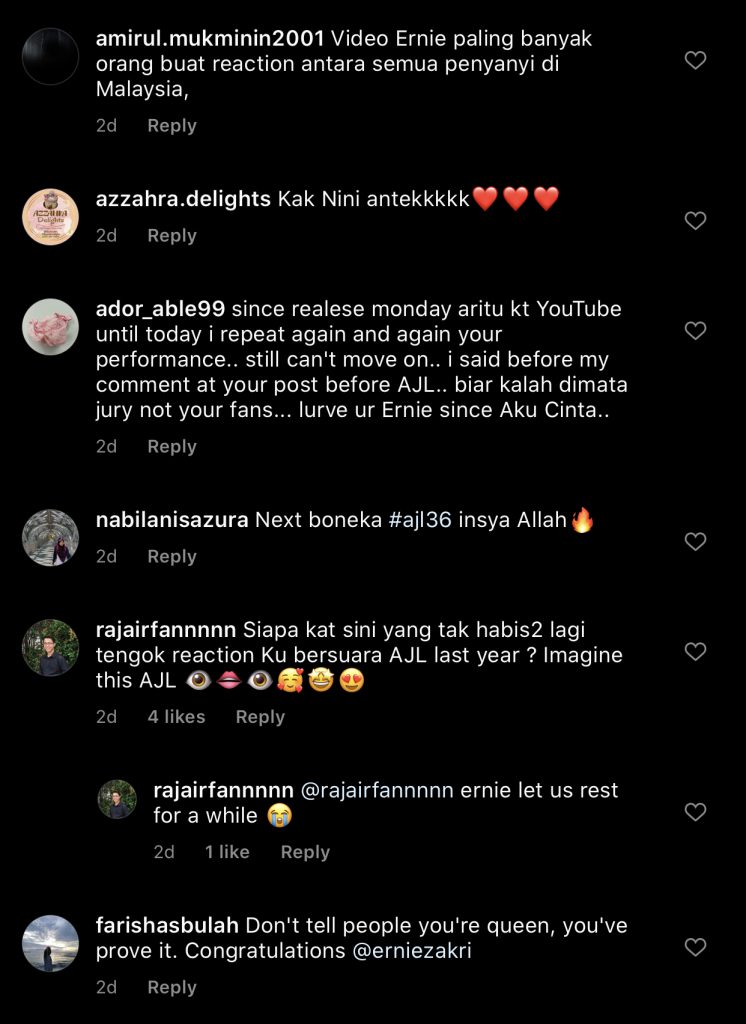Open farishasbulah's profile picture

point(50,943)
